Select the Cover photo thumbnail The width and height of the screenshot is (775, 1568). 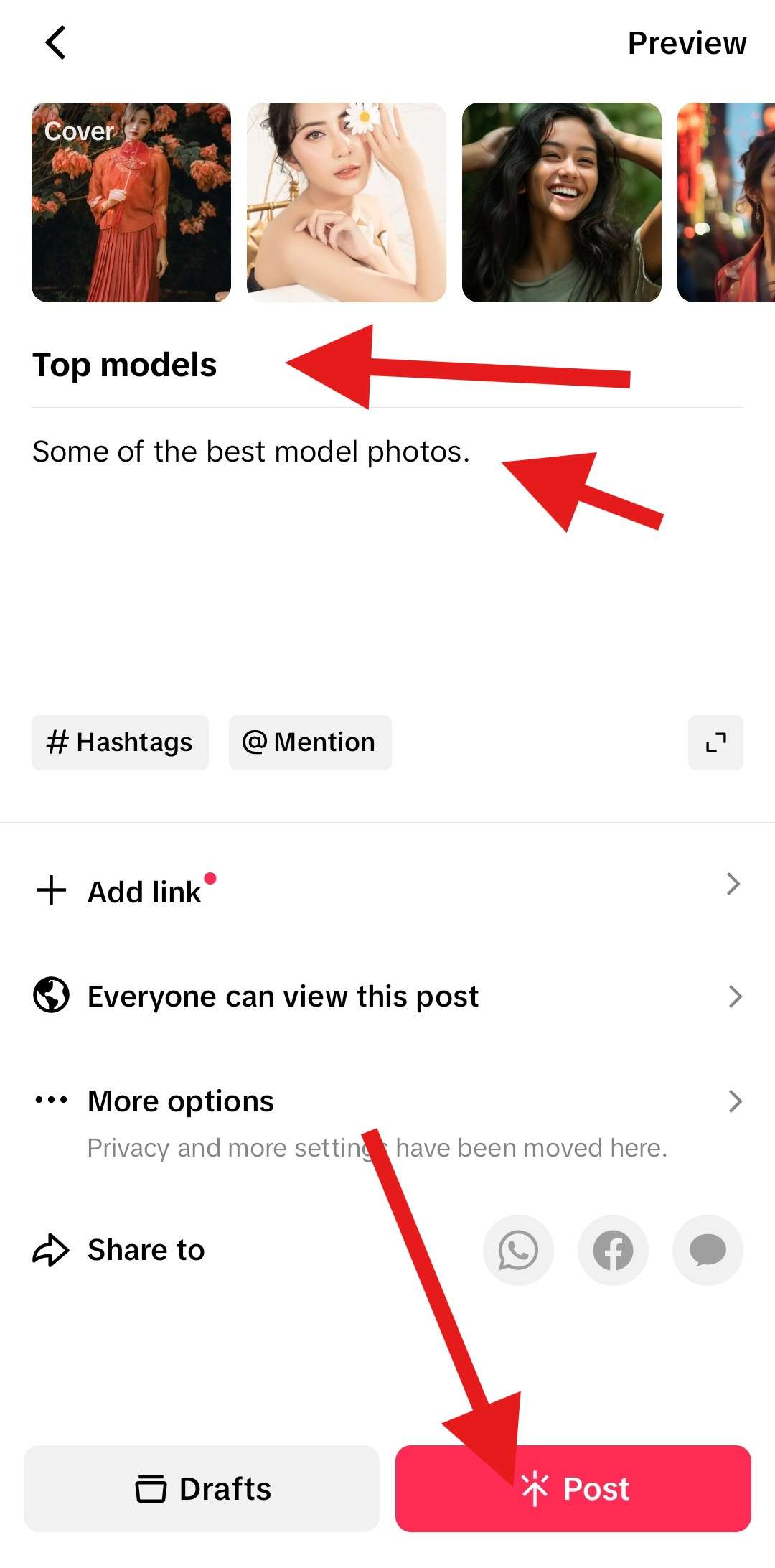pos(131,202)
